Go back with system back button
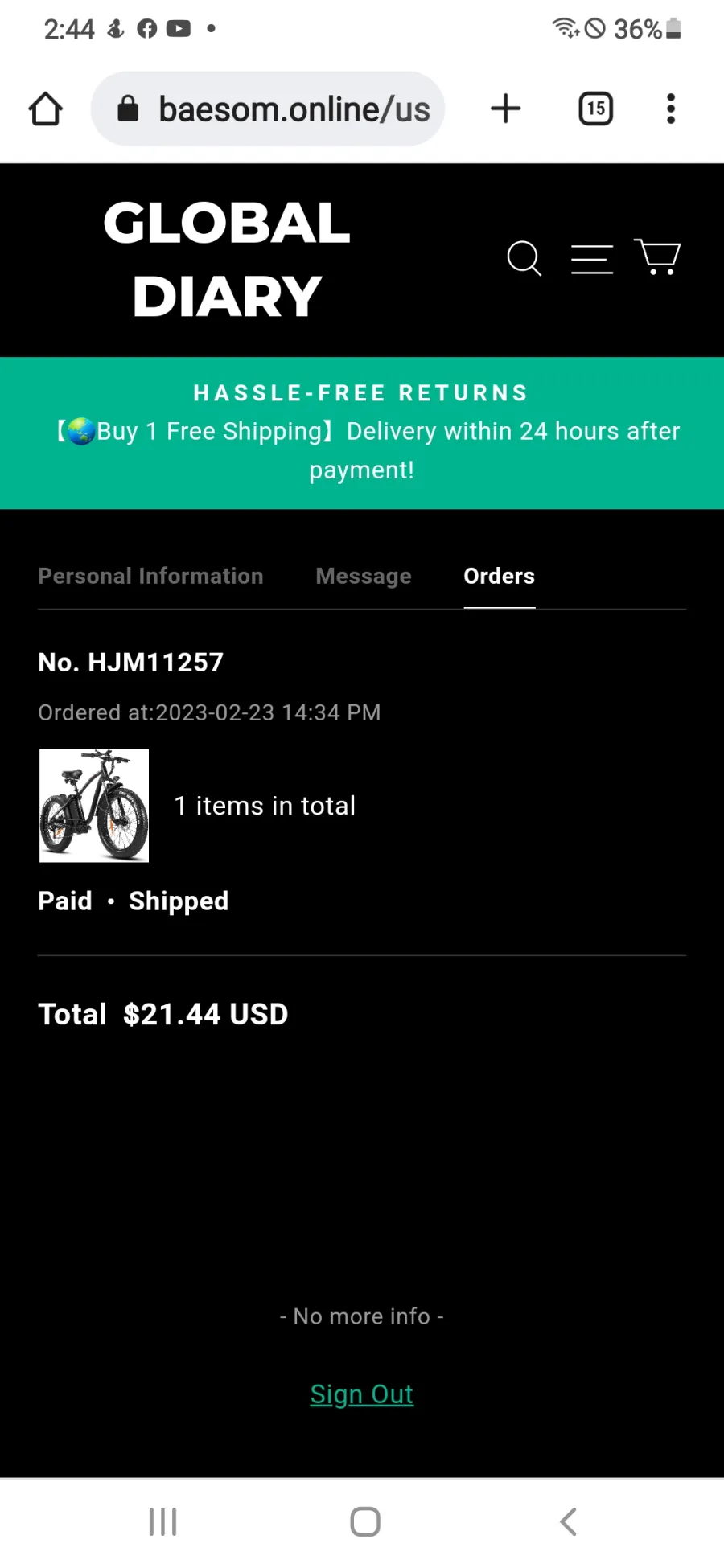Image resolution: width=724 pixels, height=1568 pixels. [568, 1521]
